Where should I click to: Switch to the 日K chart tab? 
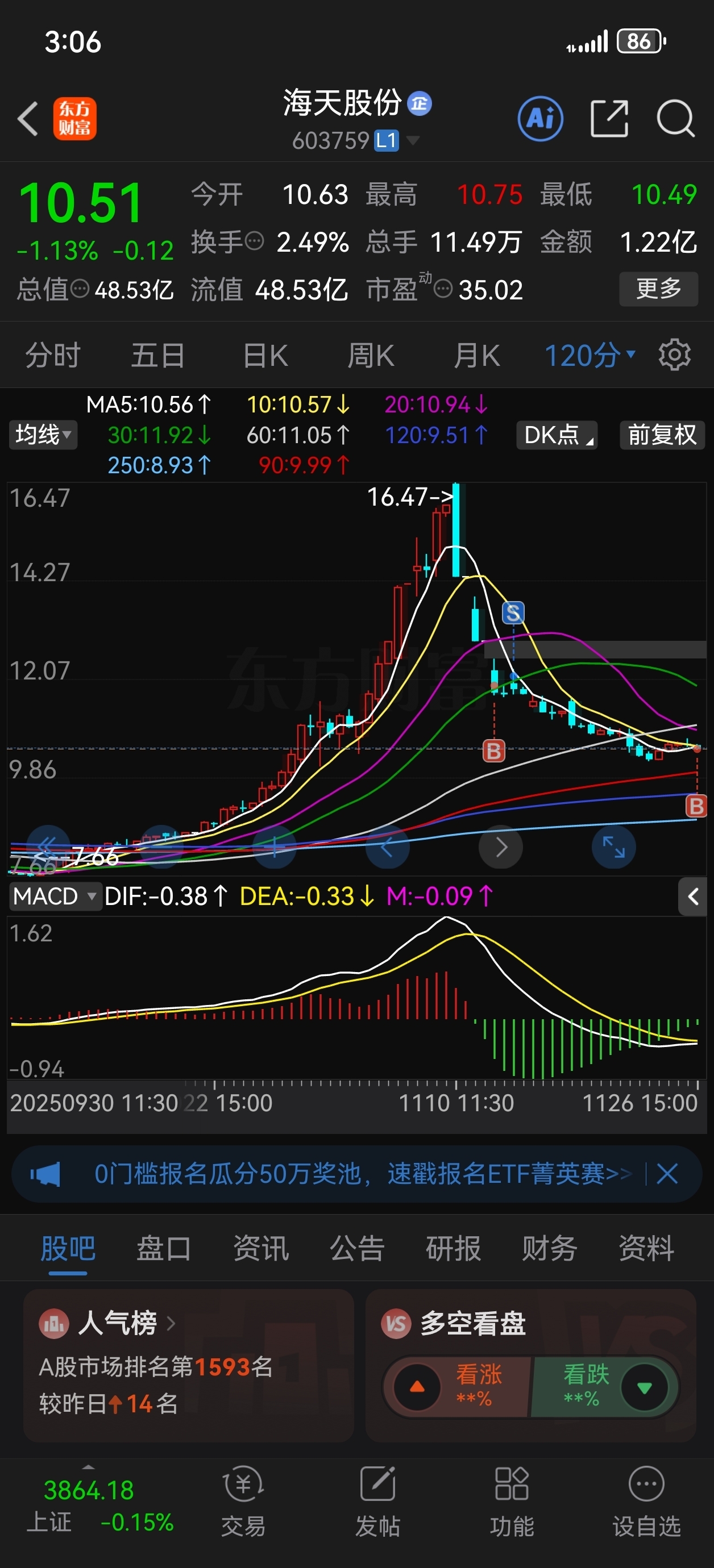tap(265, 356)
